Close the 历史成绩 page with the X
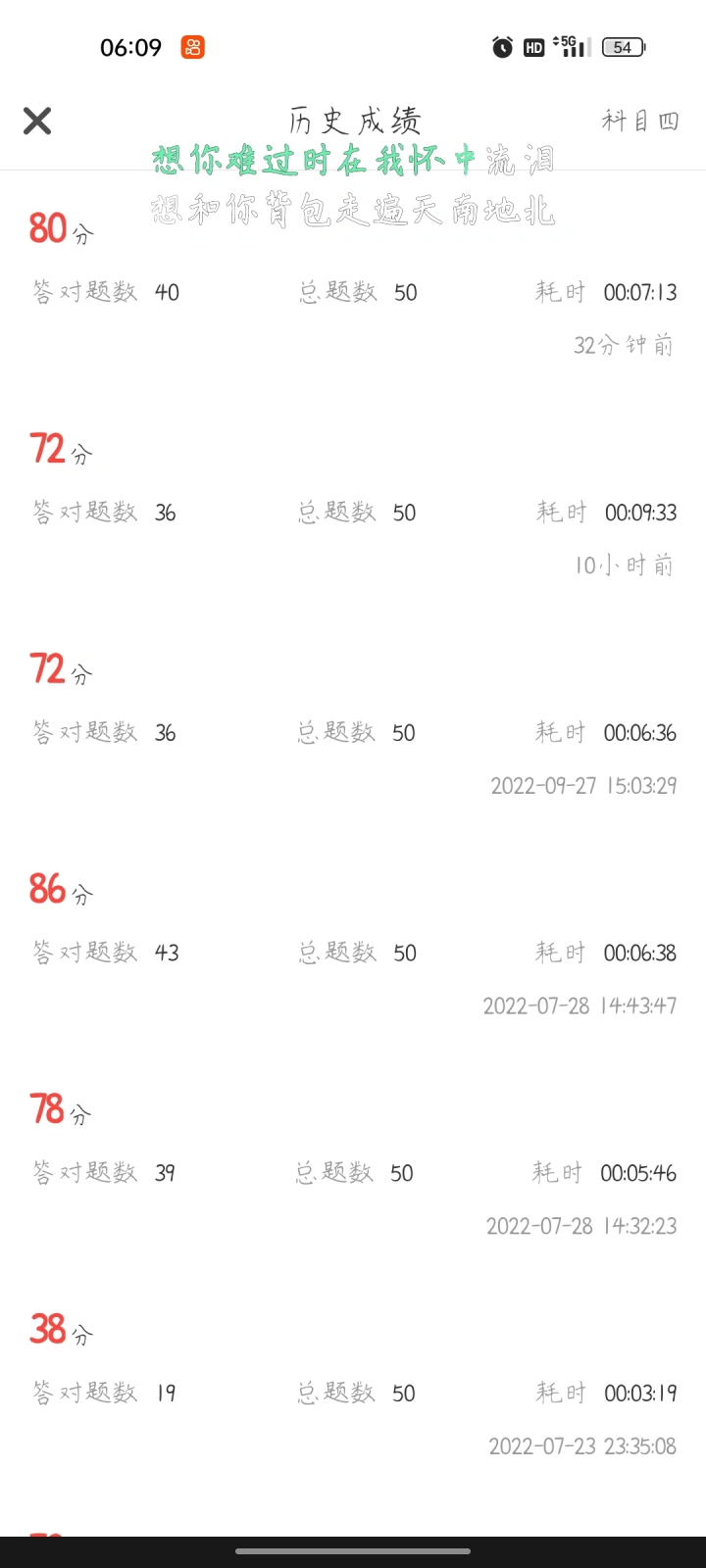This screenshot has height=1568, width=706. click(x=37, y=121)
